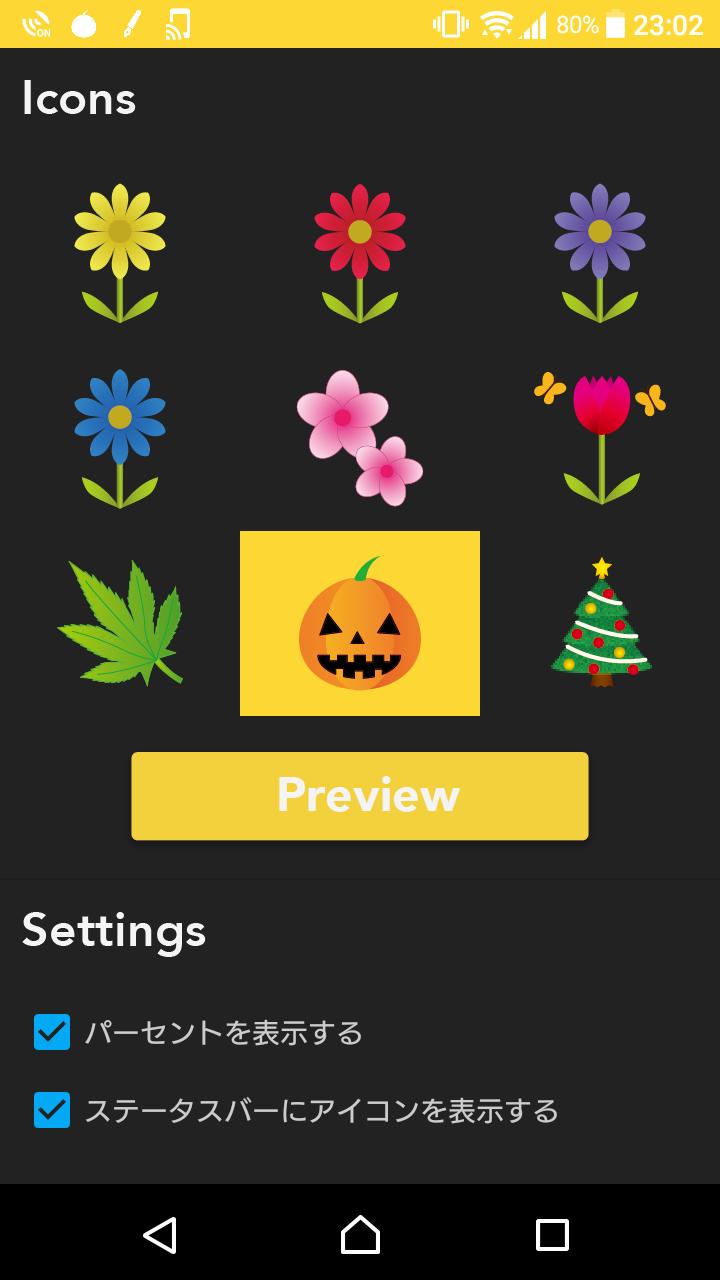
Task: Pick the tulip with butterflies icon
Action: point(600,438)
